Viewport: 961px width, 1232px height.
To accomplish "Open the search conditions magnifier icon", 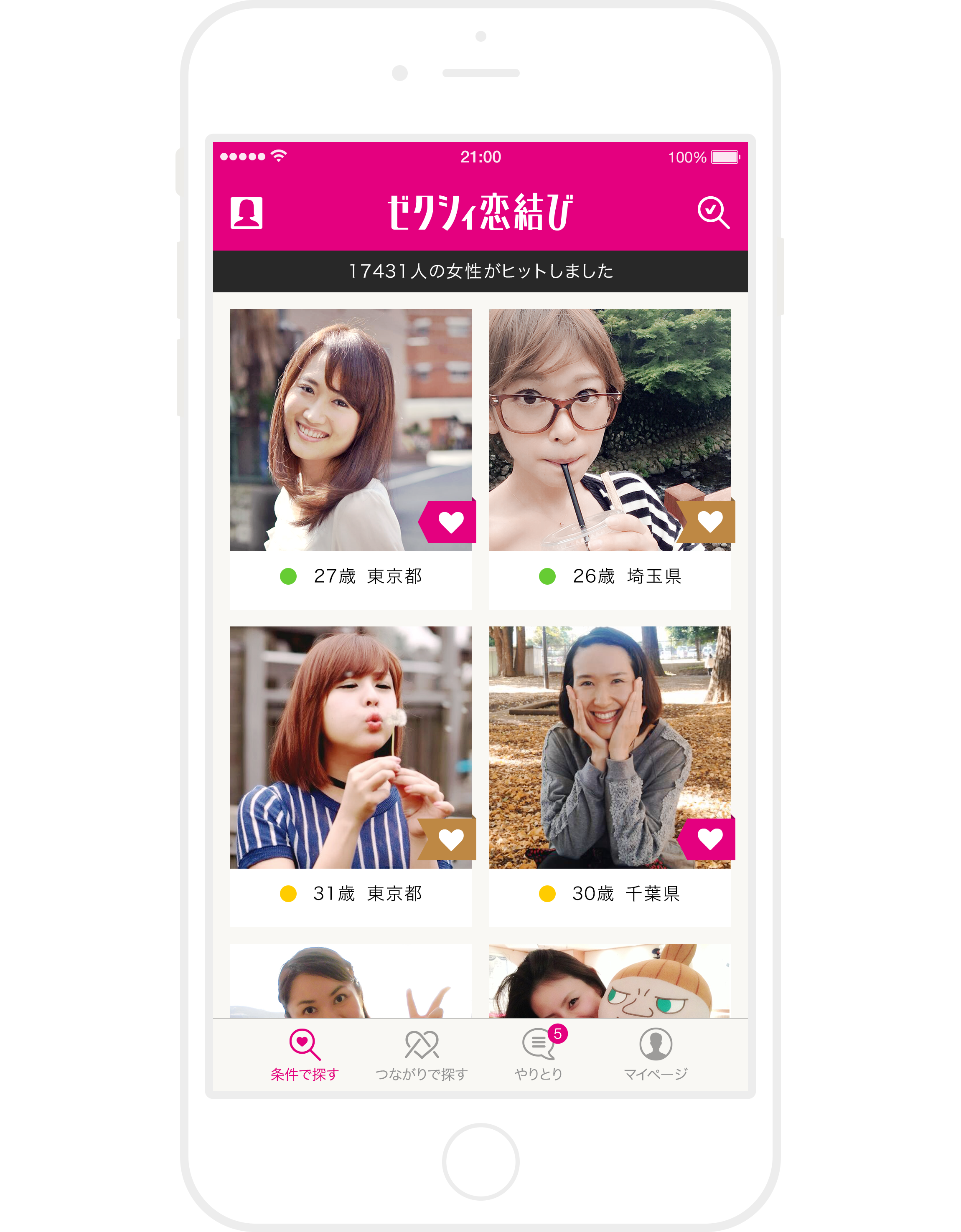I will (x=713, y=213).
